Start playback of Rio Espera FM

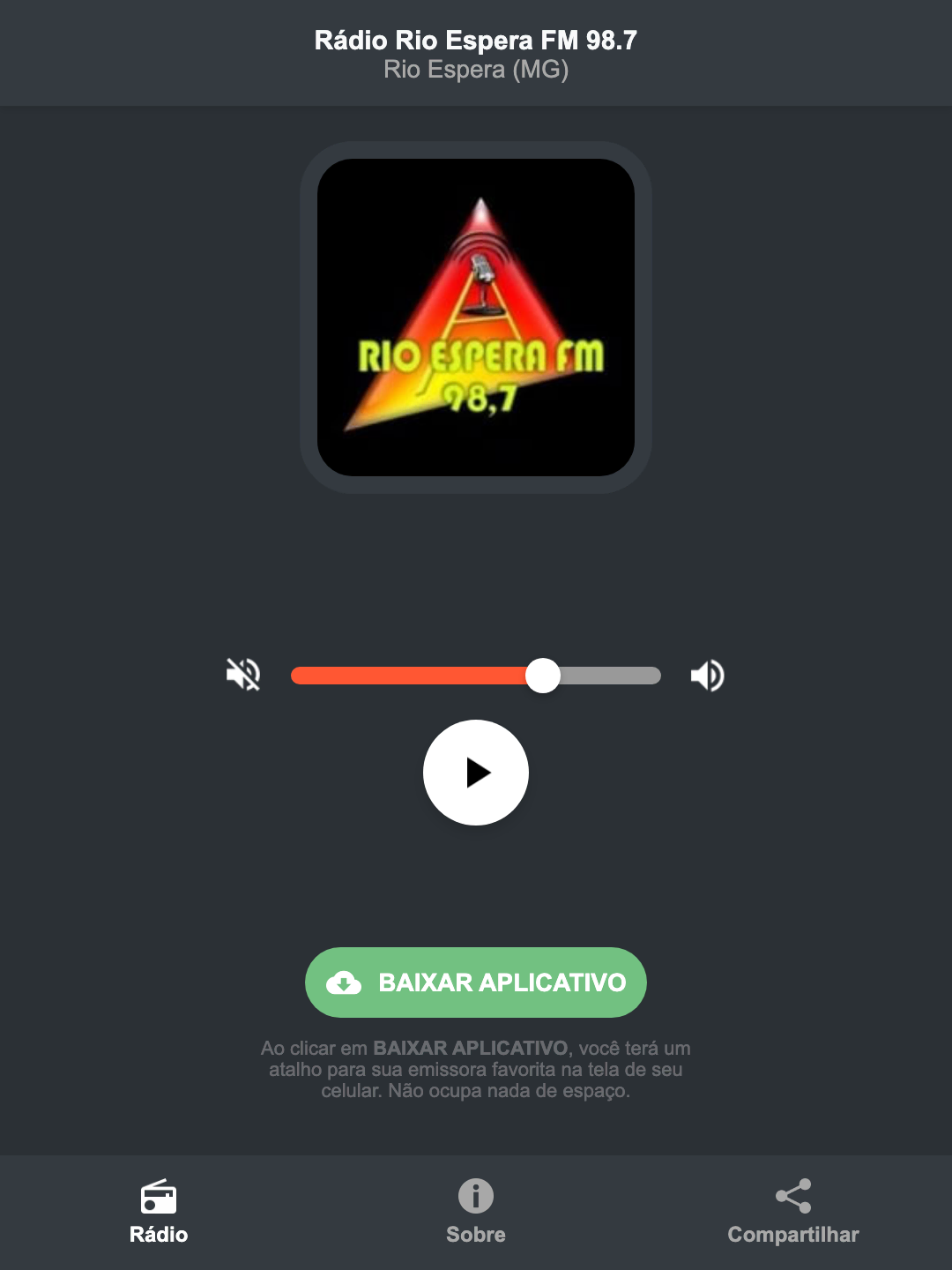[x=475, y=773]
